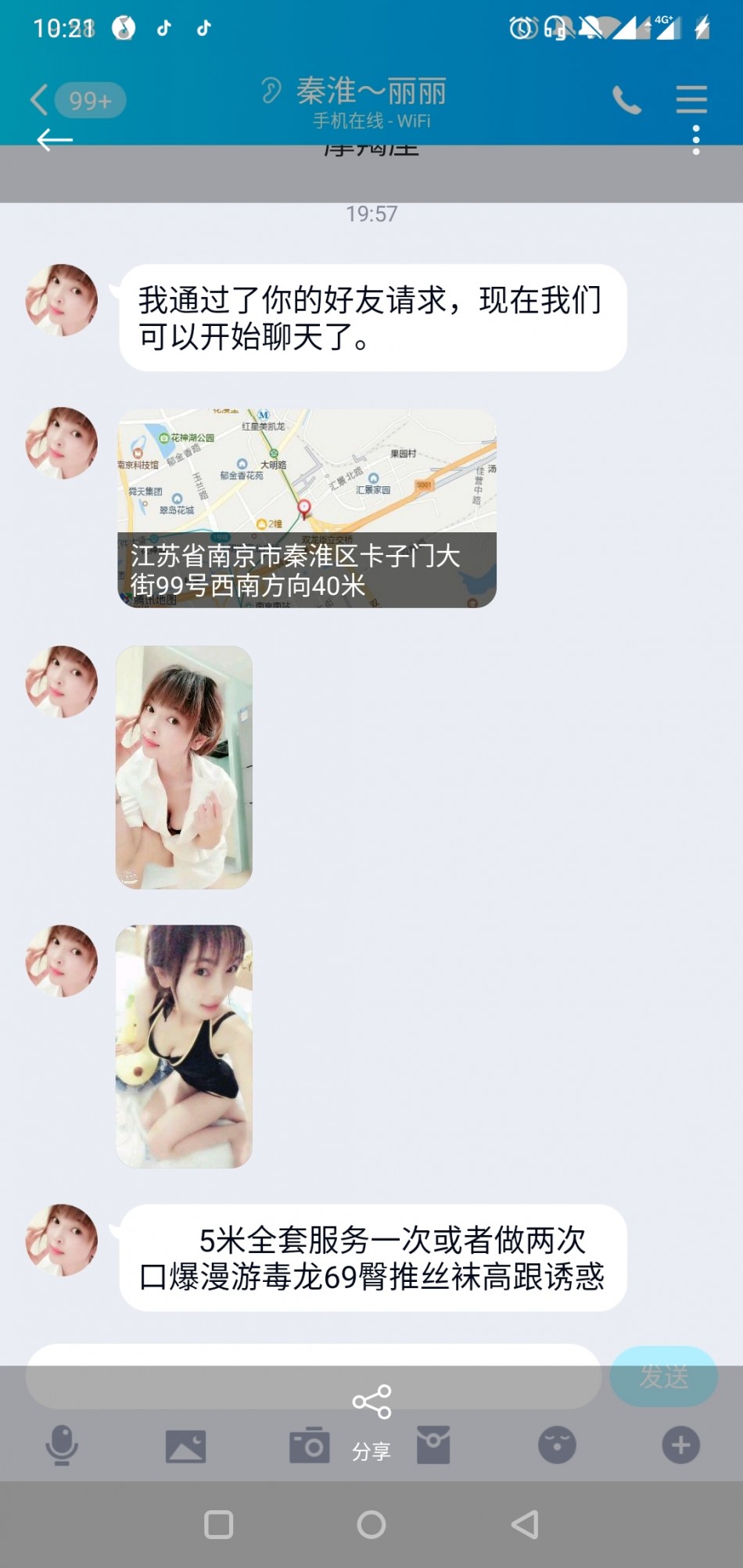Image resolution: width=743 pixels, height=1568 pixels.
Task: Go to the home screen via navigation bar
Action: point(371,1524)
